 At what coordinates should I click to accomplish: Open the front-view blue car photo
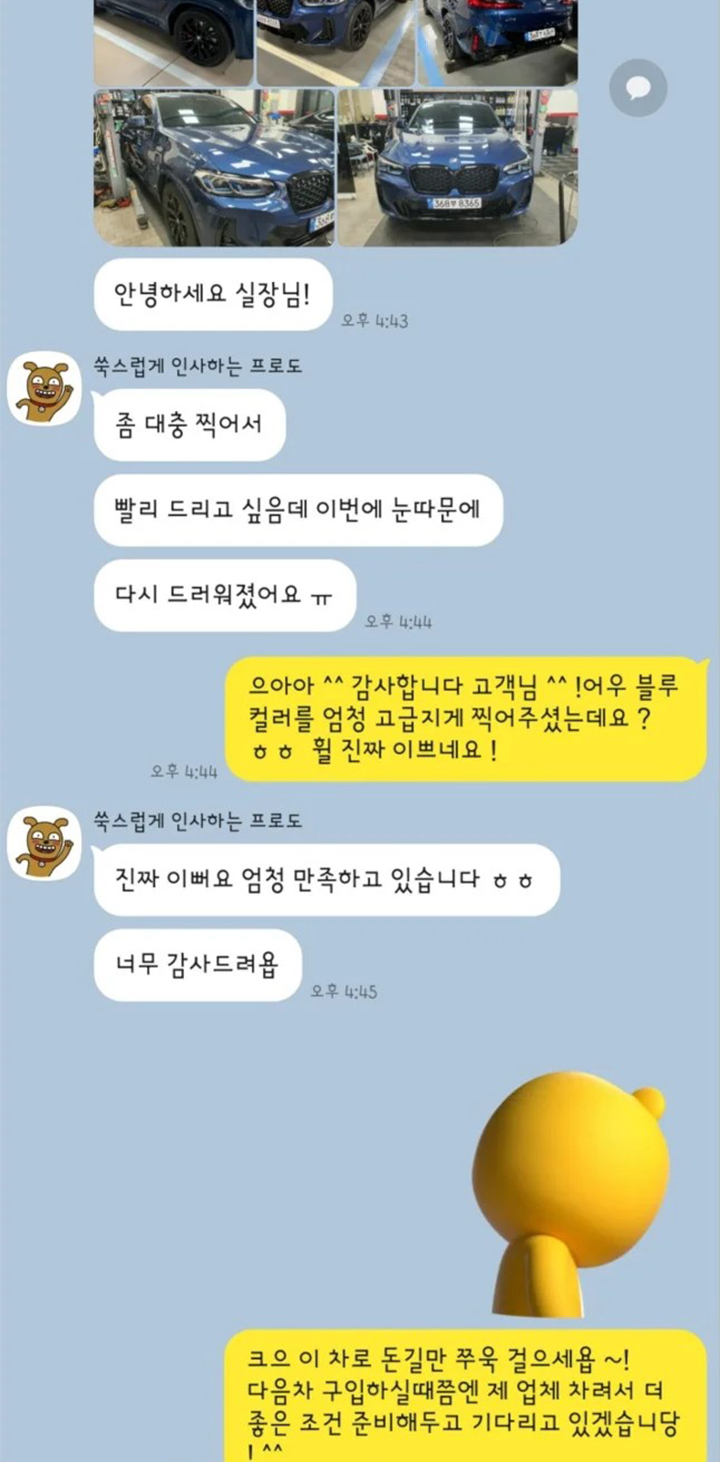pyautogui.click(x=457, y=167)
